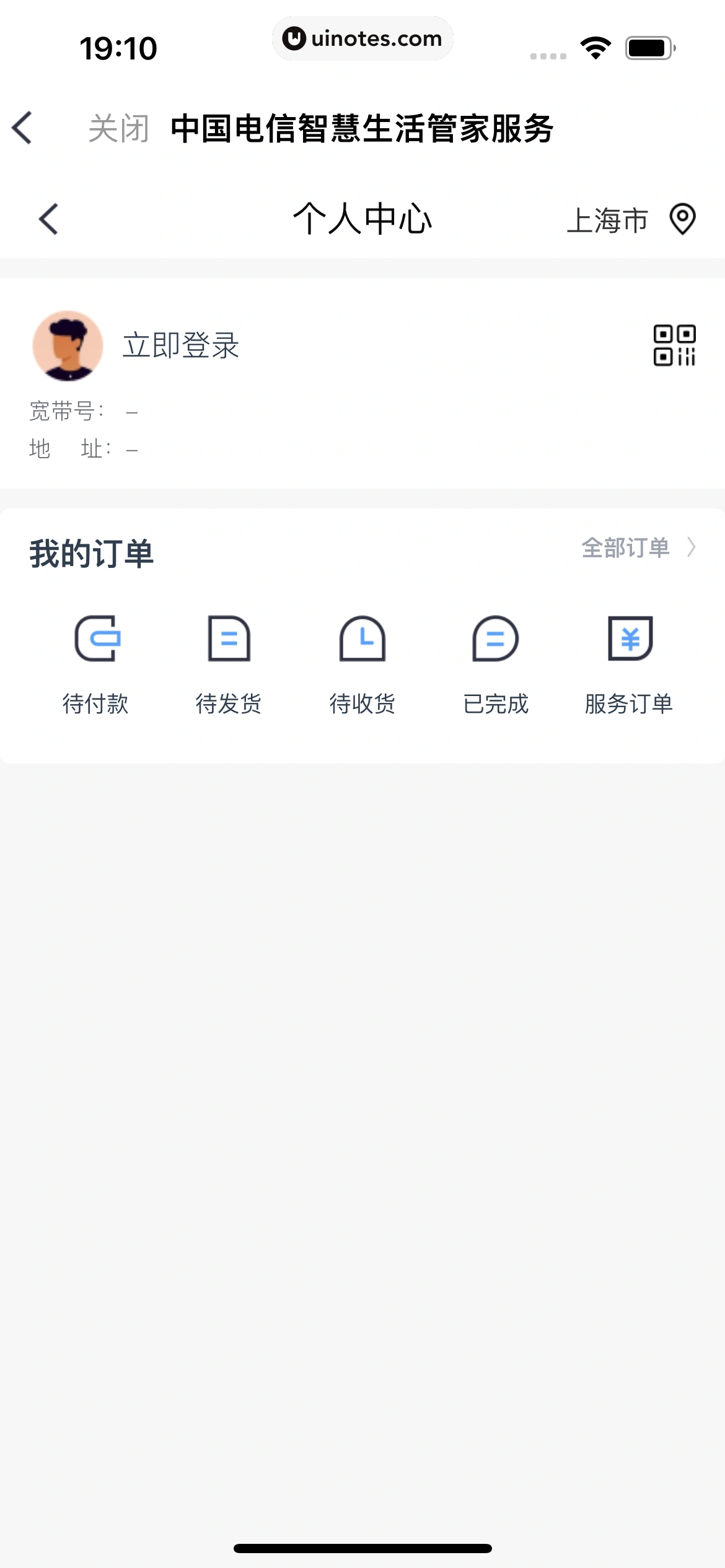Tap the user avatar picture
Viewport: 725px width, 1568px height.
pos(68,346)
